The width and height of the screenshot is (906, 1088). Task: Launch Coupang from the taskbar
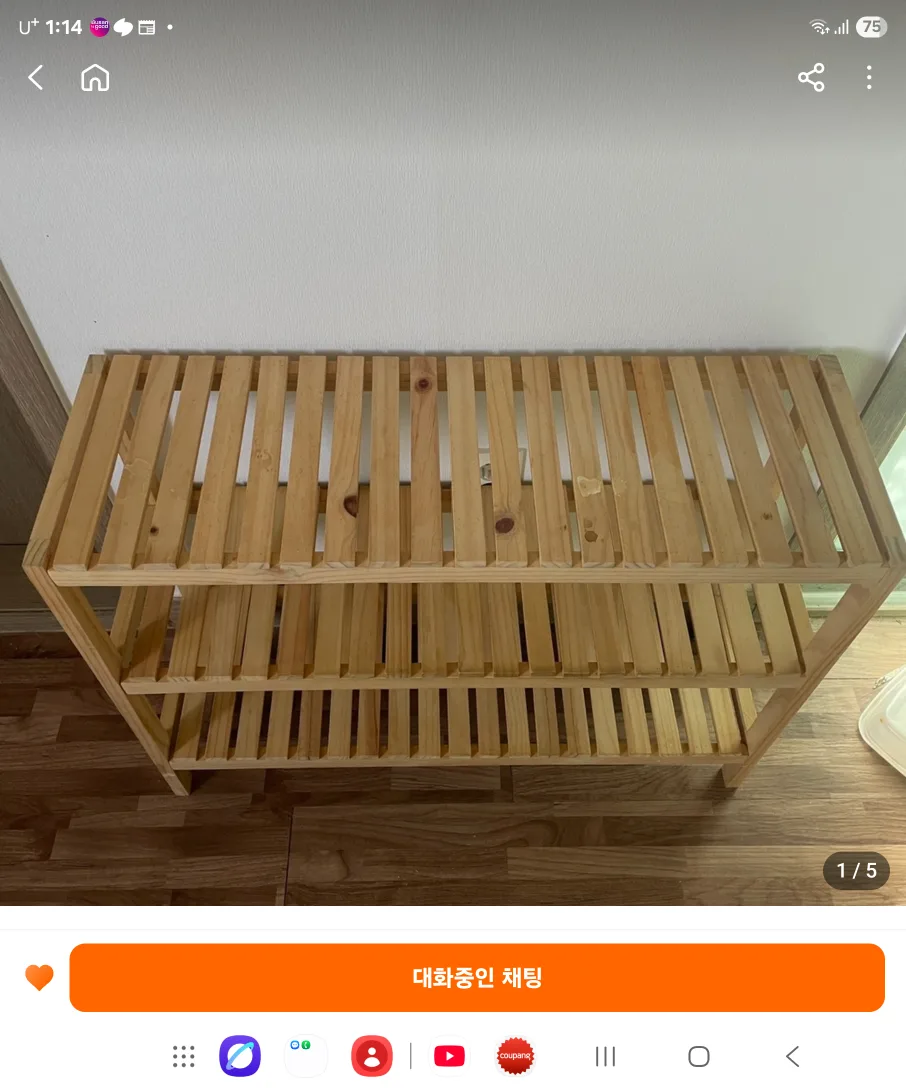pyautogui.click(x=515, y=1056)
